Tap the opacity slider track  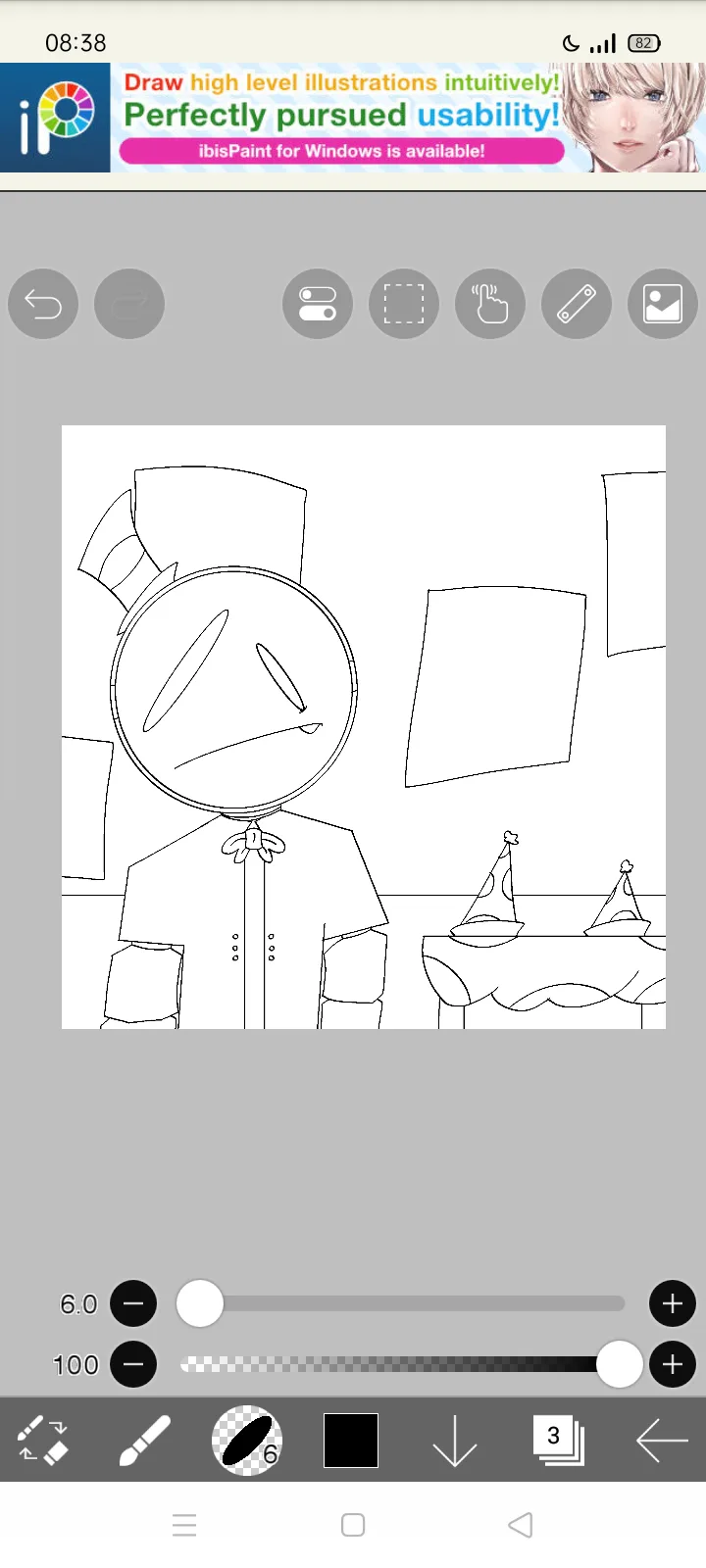[392, 1364]
